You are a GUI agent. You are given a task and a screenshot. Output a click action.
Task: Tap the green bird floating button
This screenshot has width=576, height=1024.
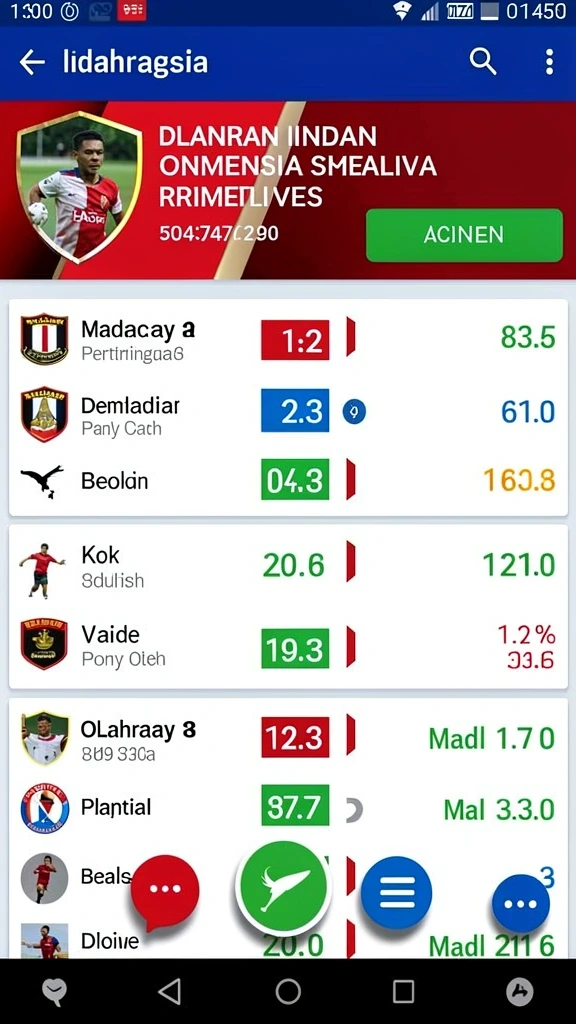[283, 888]
